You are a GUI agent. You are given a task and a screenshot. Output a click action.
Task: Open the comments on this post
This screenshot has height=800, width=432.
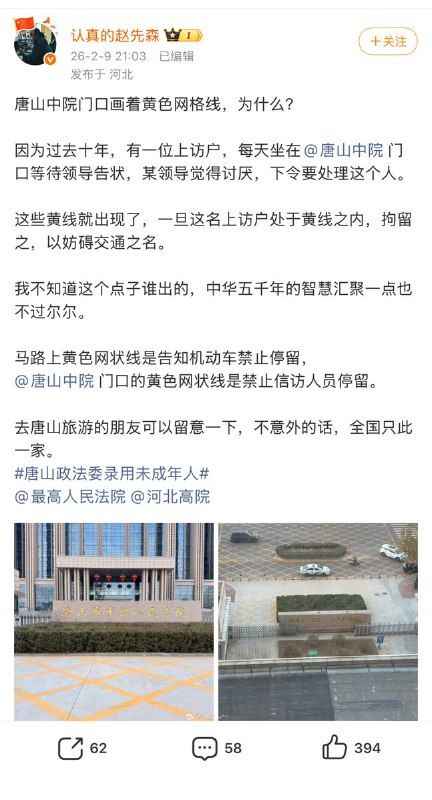coord(216,748)
